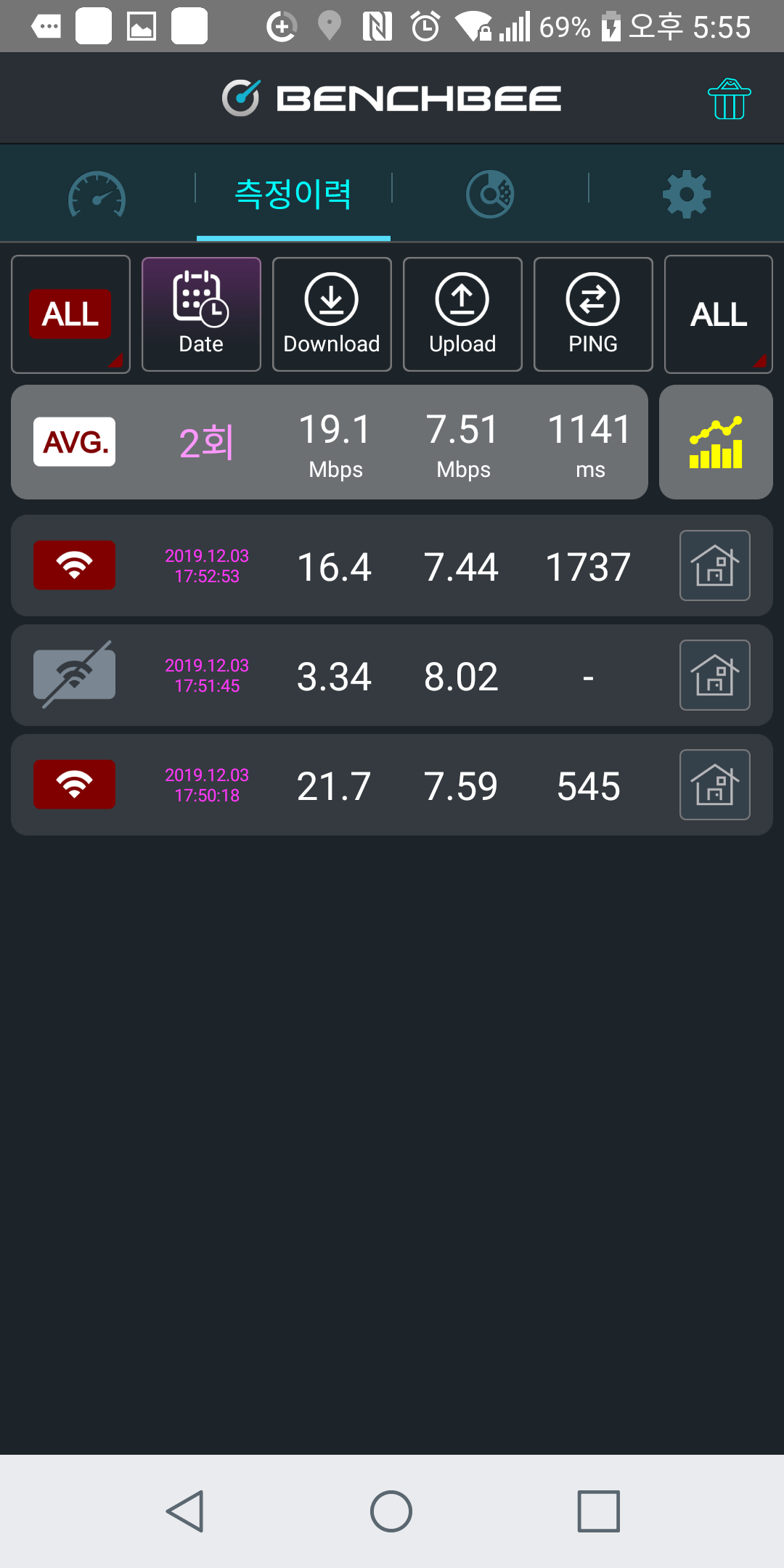Go back with the system back button

[185, 1511]
